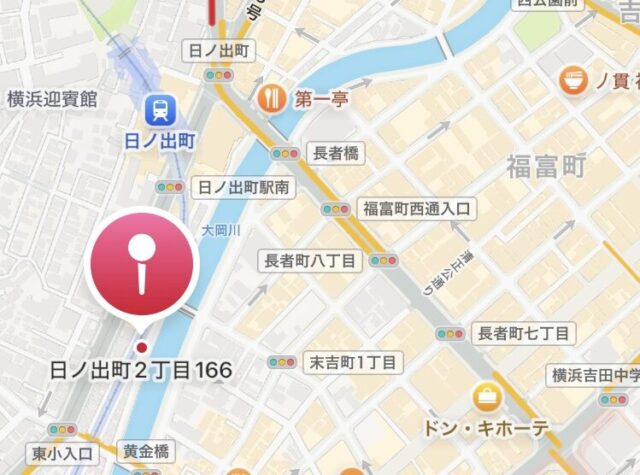Select the ノ貫 restaurant marker

(x=574, y=80)
